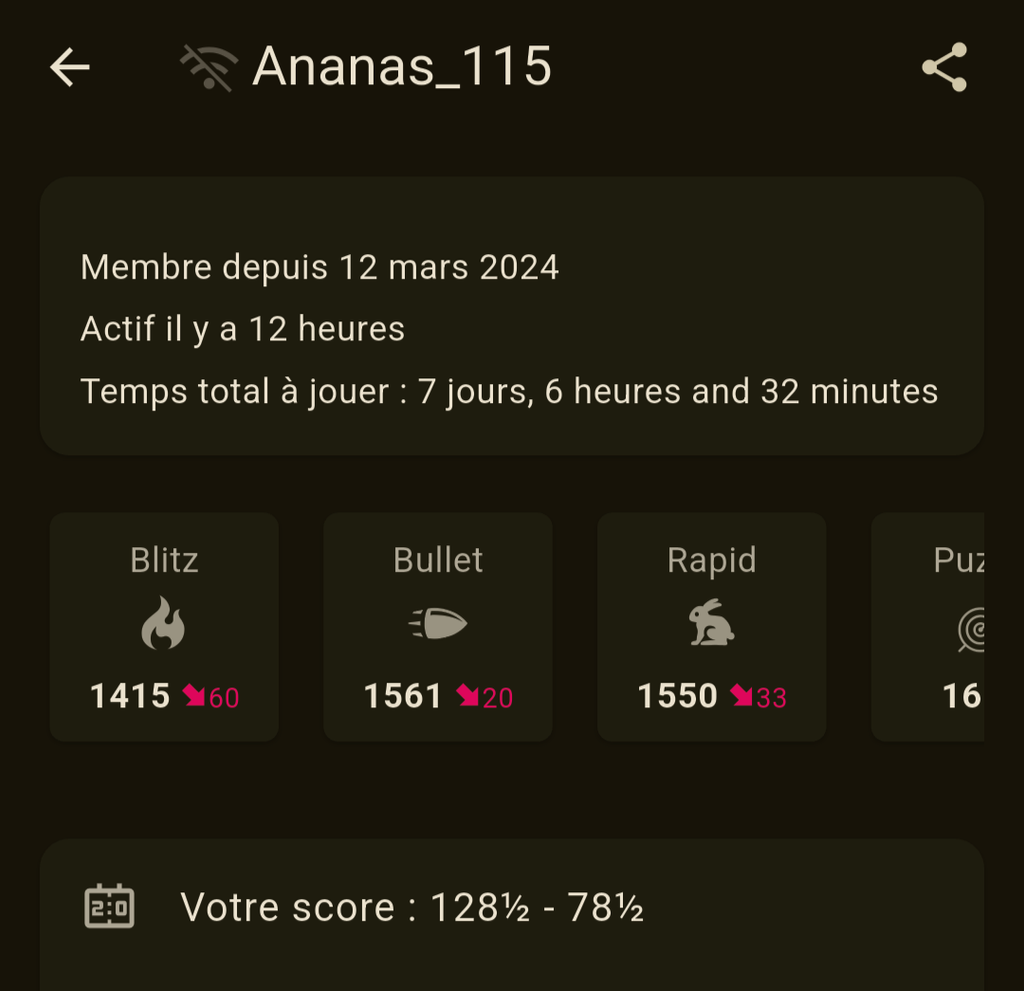
Task: Open the Blitz rating card
Action: coord(164,627)
